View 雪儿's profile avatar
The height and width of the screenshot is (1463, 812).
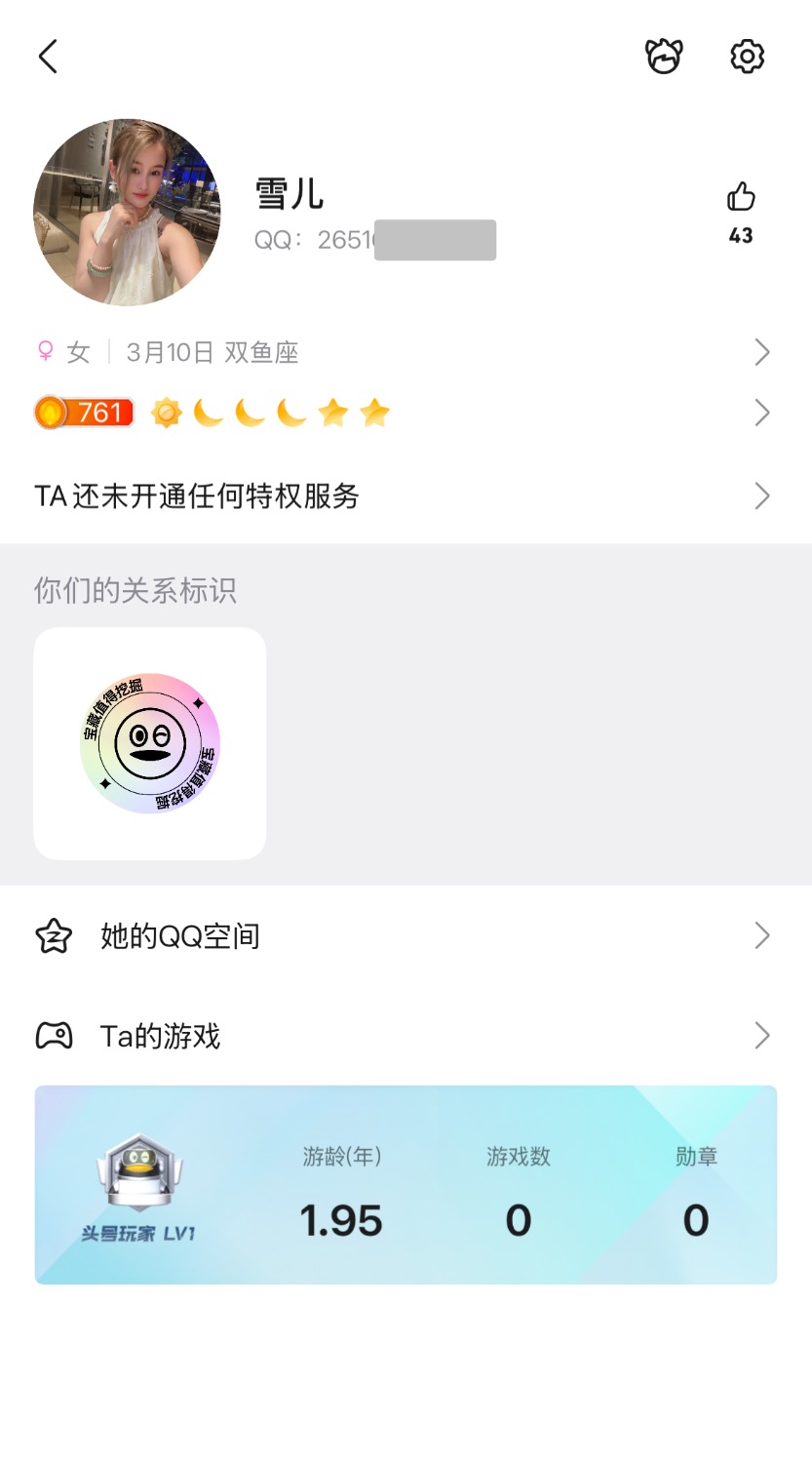pos(127,213)
